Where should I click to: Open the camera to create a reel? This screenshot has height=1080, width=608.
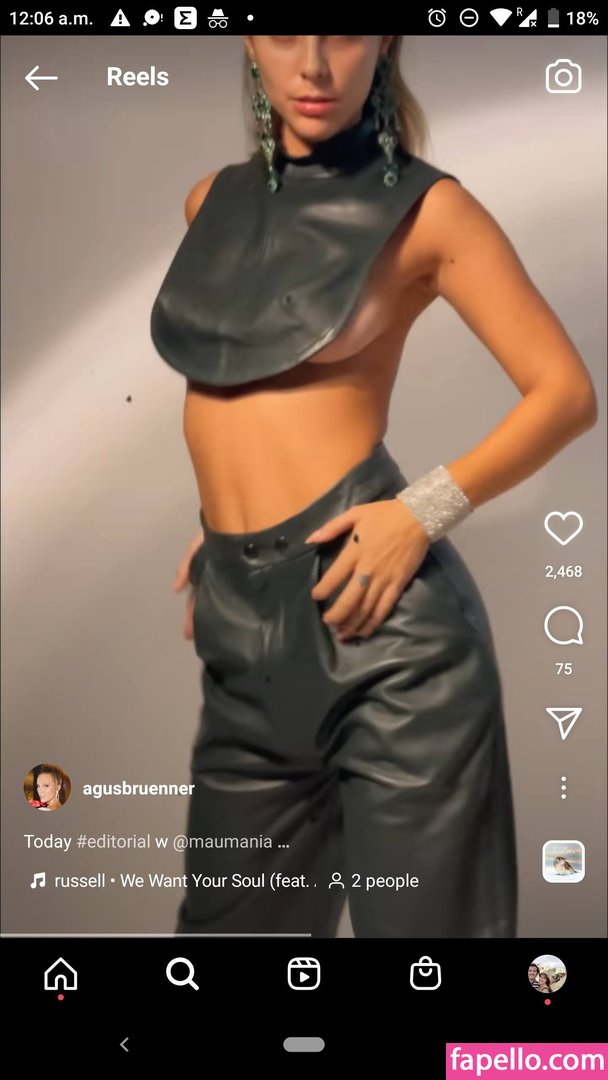coord(563,76)
